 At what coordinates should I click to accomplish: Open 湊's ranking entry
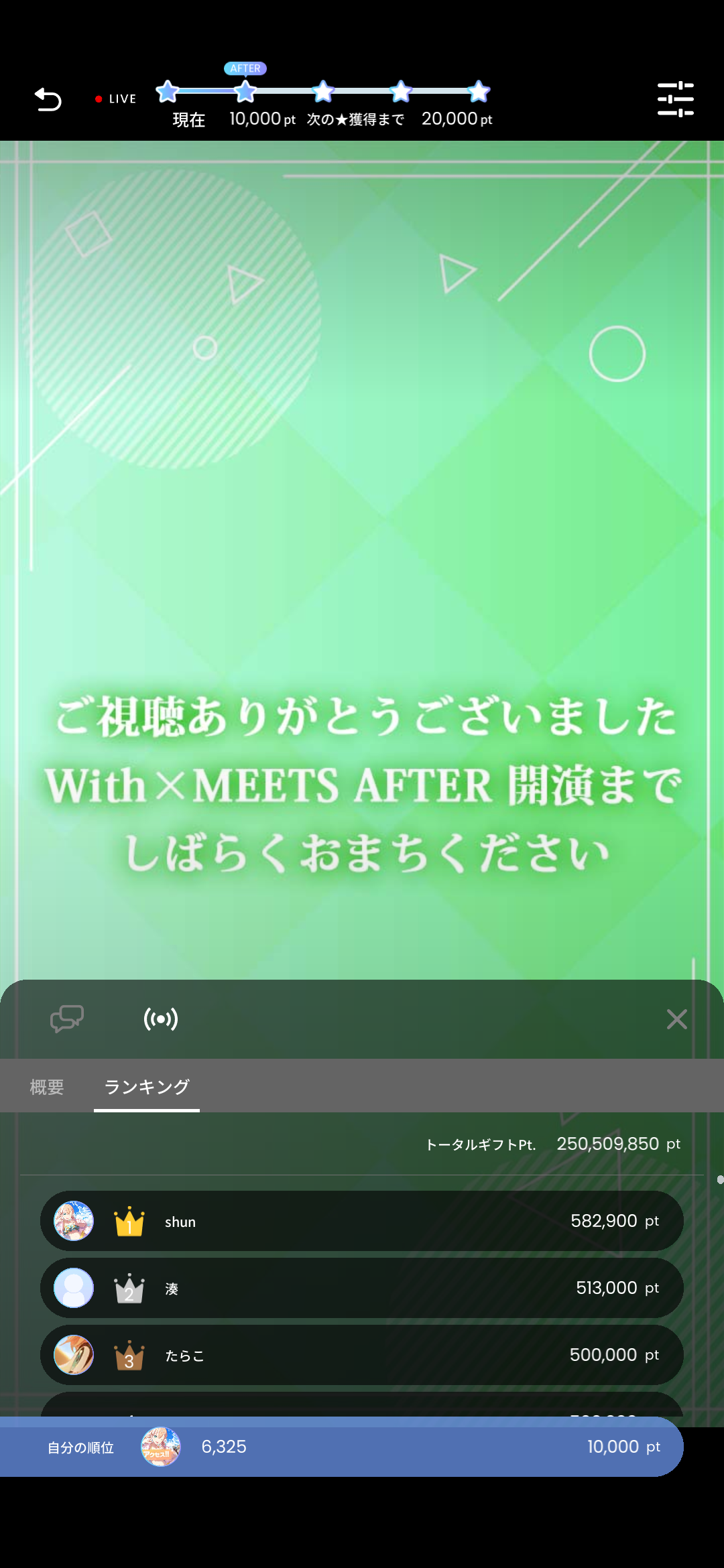362,1288
